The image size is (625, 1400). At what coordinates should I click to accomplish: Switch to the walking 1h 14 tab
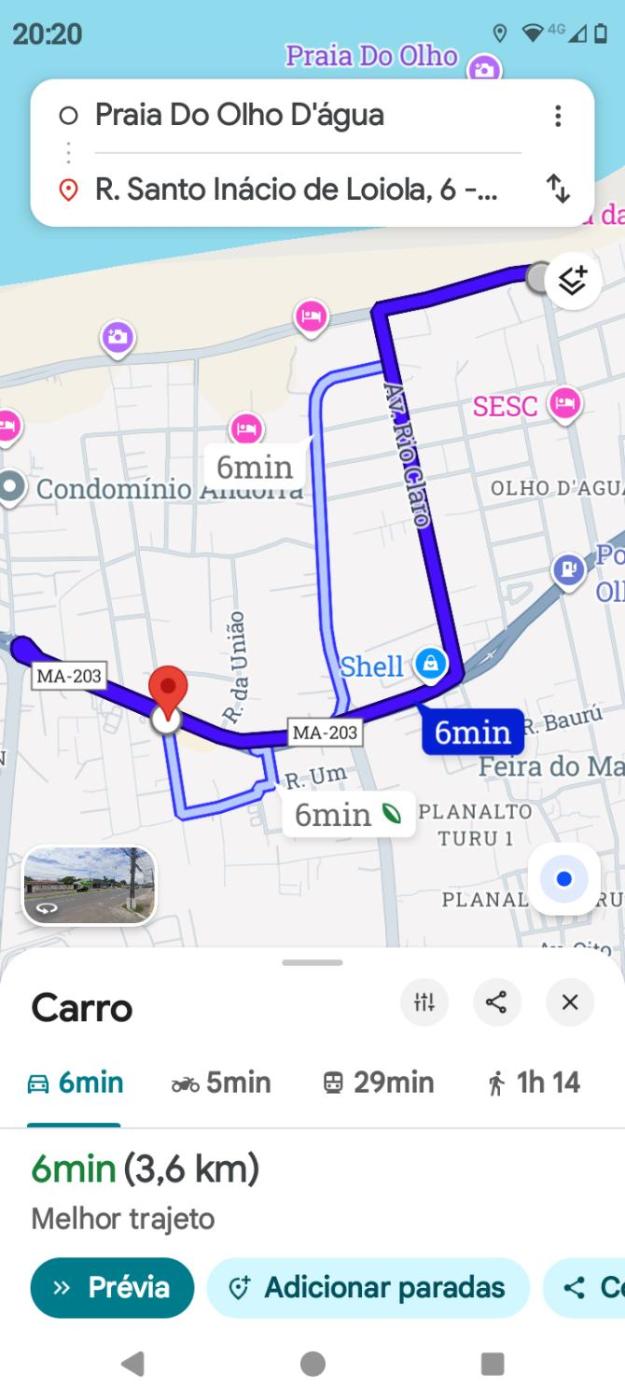[534, 1083]
